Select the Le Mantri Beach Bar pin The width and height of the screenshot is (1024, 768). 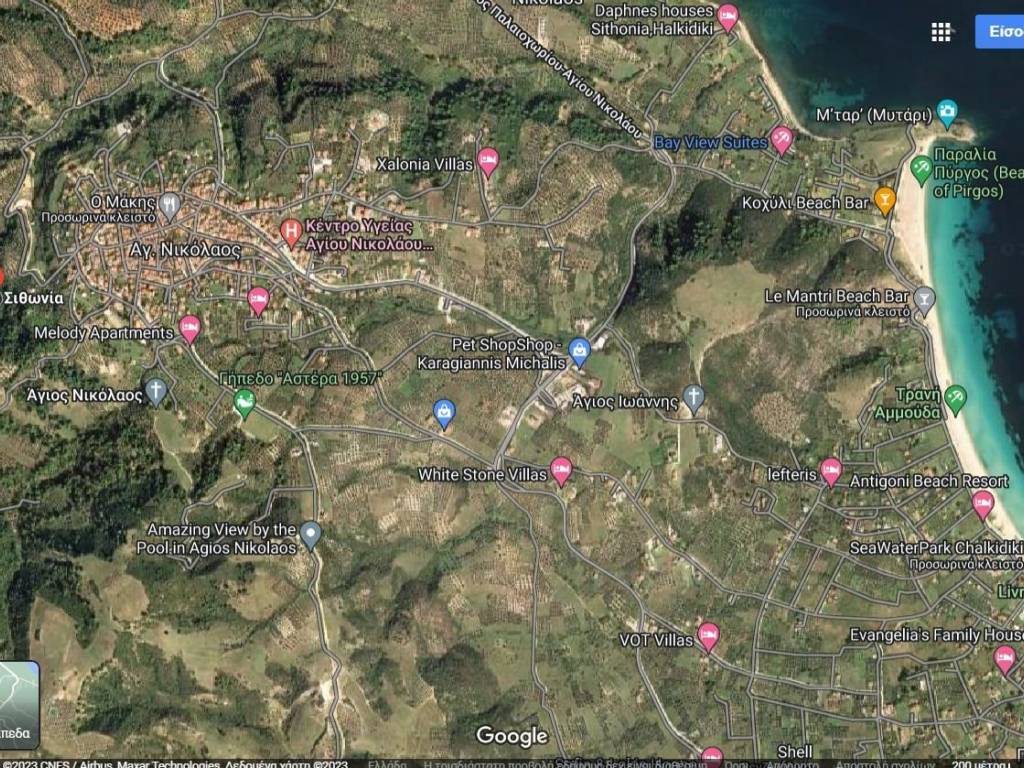(925, 297)
